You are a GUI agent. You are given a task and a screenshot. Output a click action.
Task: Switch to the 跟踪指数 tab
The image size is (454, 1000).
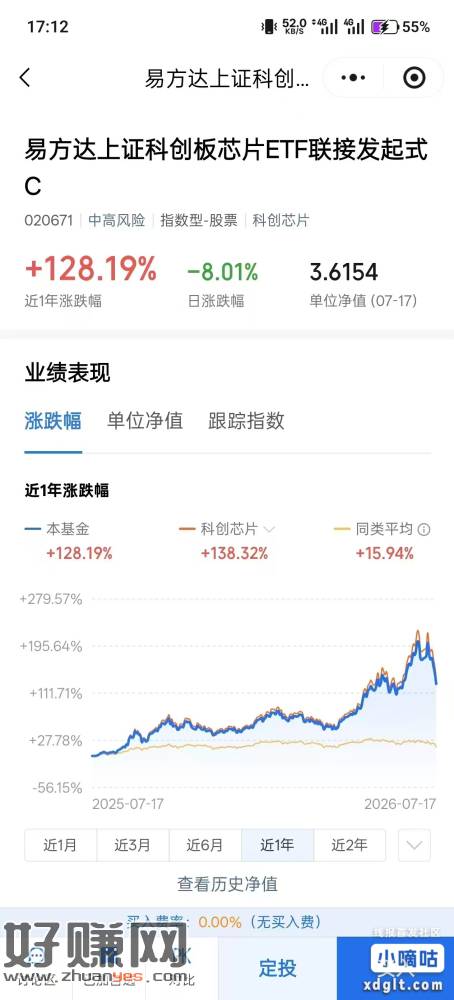pos(246,421)
